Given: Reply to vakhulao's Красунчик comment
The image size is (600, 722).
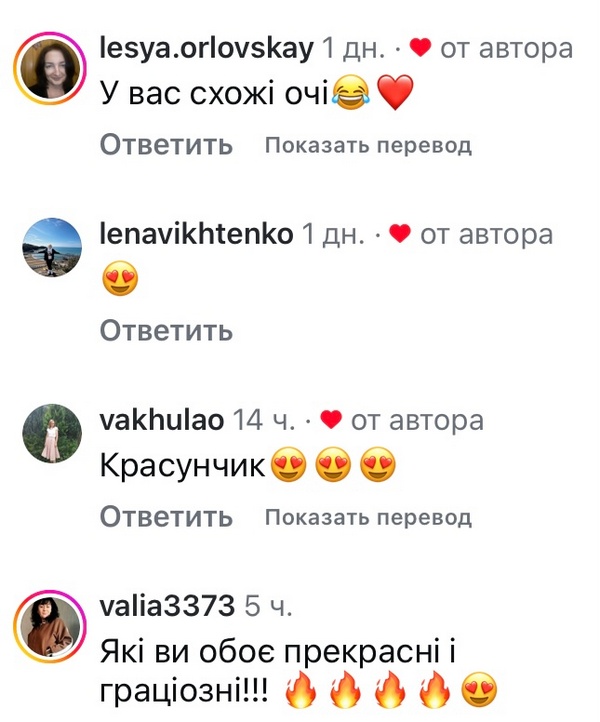Looking at the screenshot, I should tap(166, 517).
